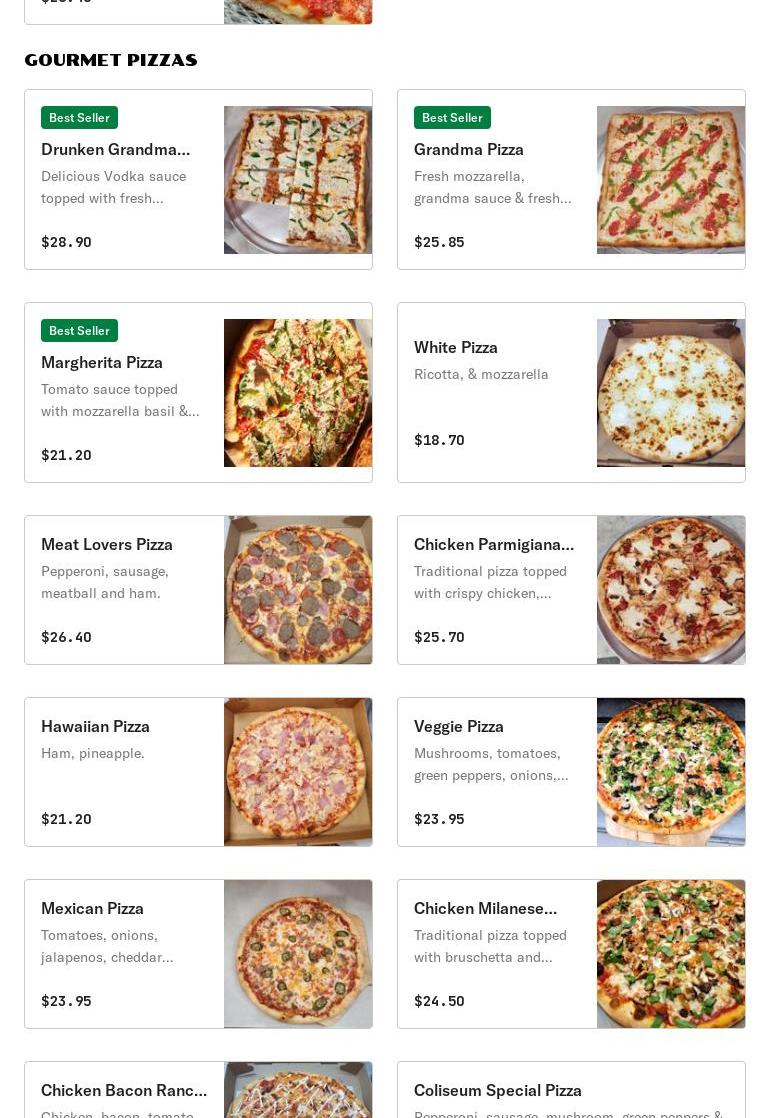Choose the Meat Lovers Pizza
This screenshot has width=770, height=1118.
(198, 590)
